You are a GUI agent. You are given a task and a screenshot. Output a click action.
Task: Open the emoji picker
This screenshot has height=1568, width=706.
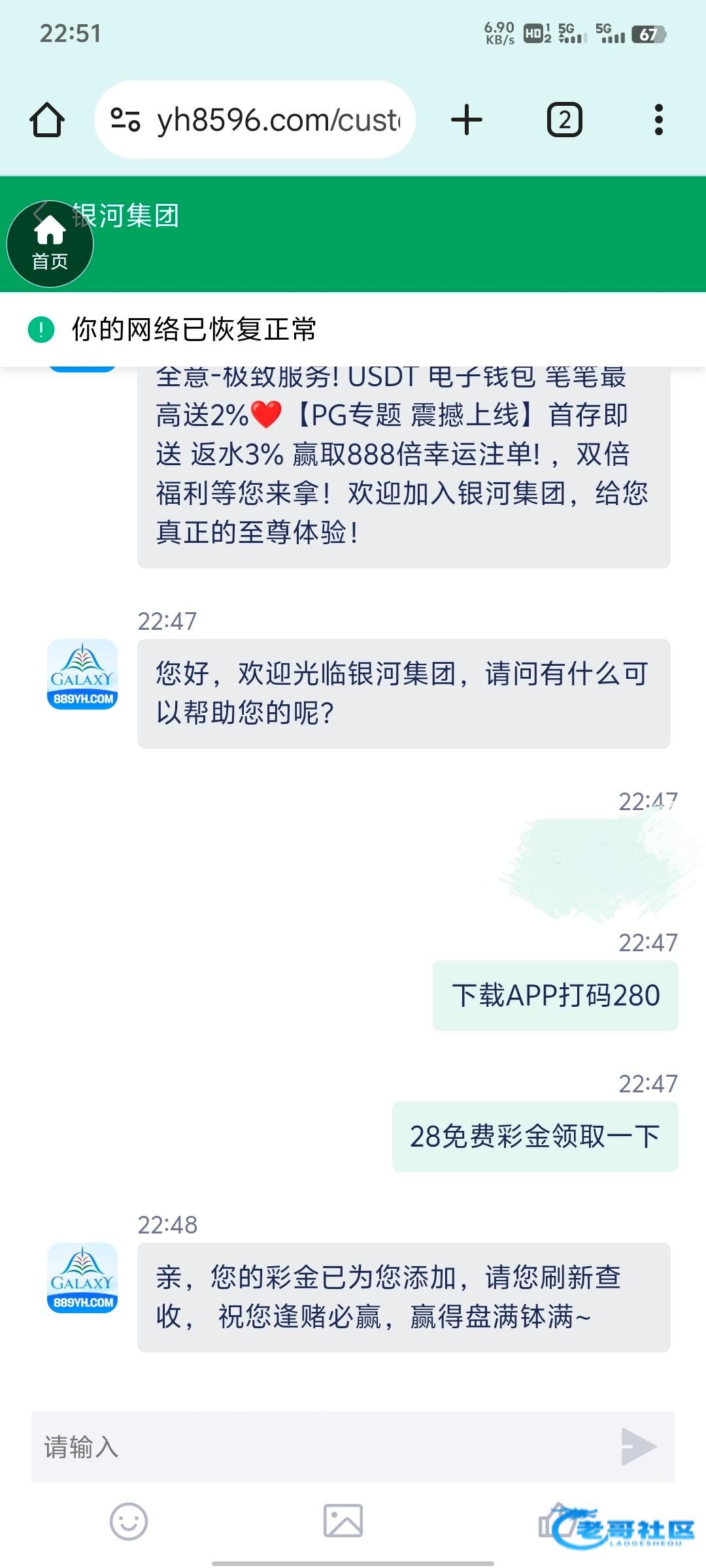129,1521
